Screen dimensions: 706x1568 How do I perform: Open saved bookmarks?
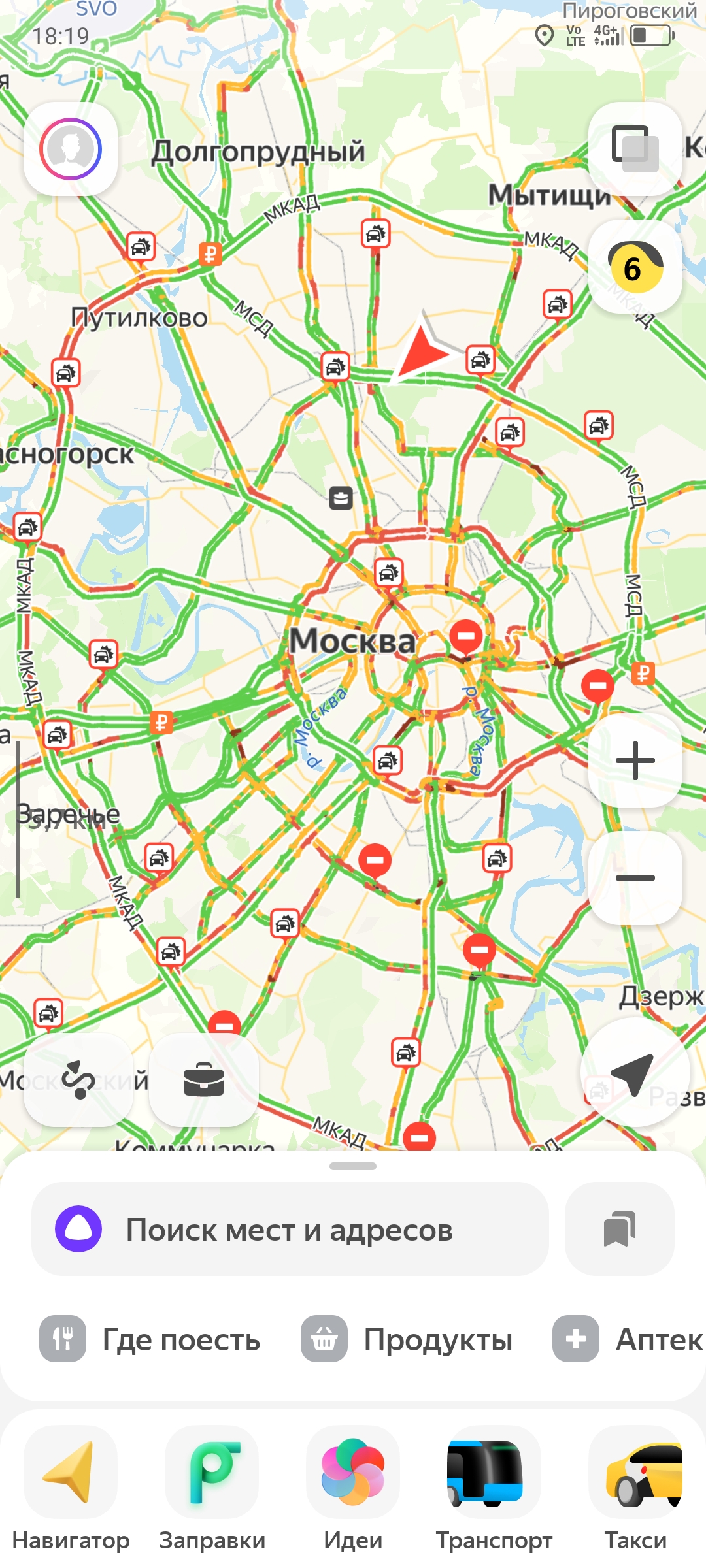pos(620,1229)
